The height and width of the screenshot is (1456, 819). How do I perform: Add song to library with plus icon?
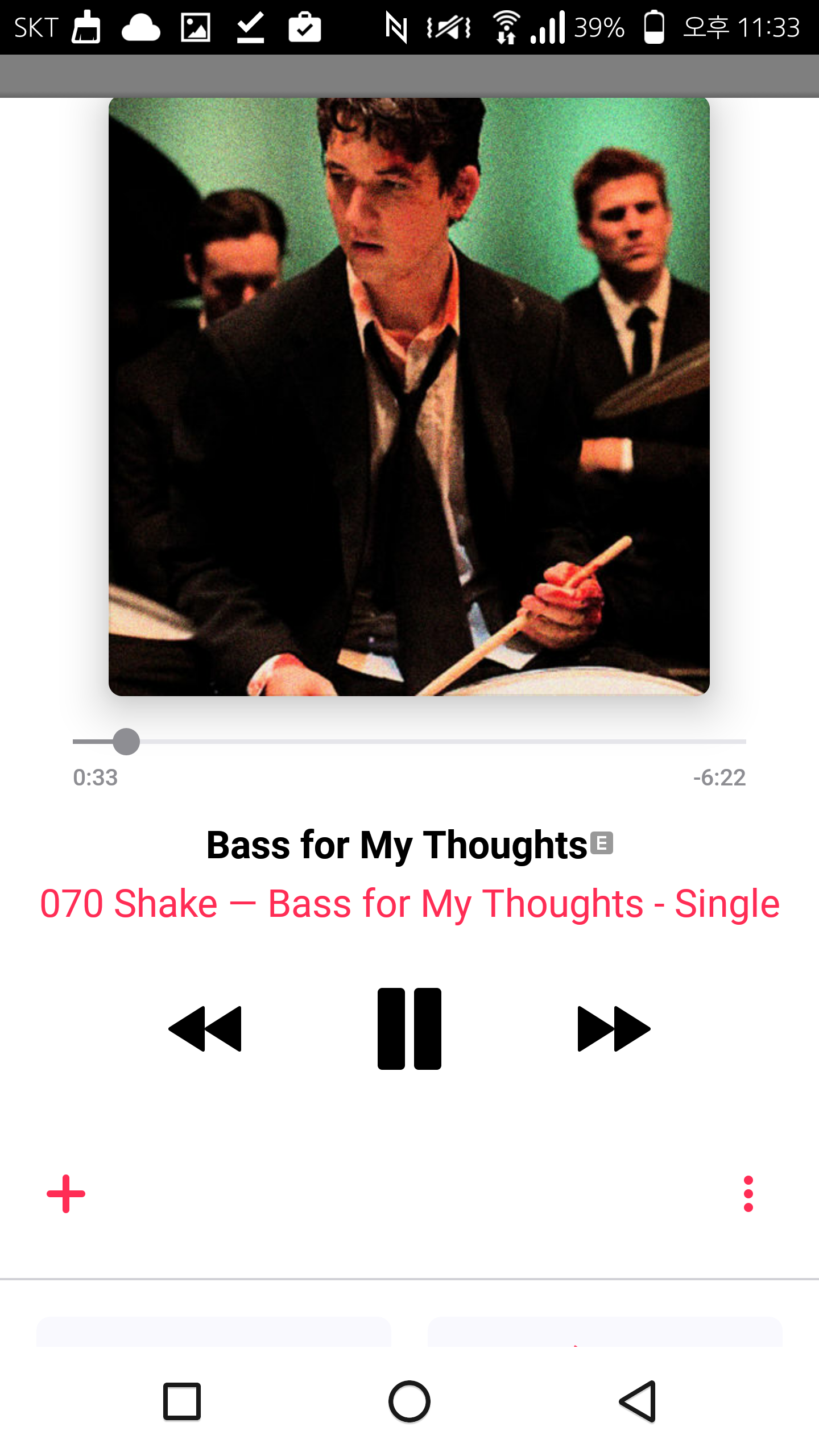click(66, 1194)
